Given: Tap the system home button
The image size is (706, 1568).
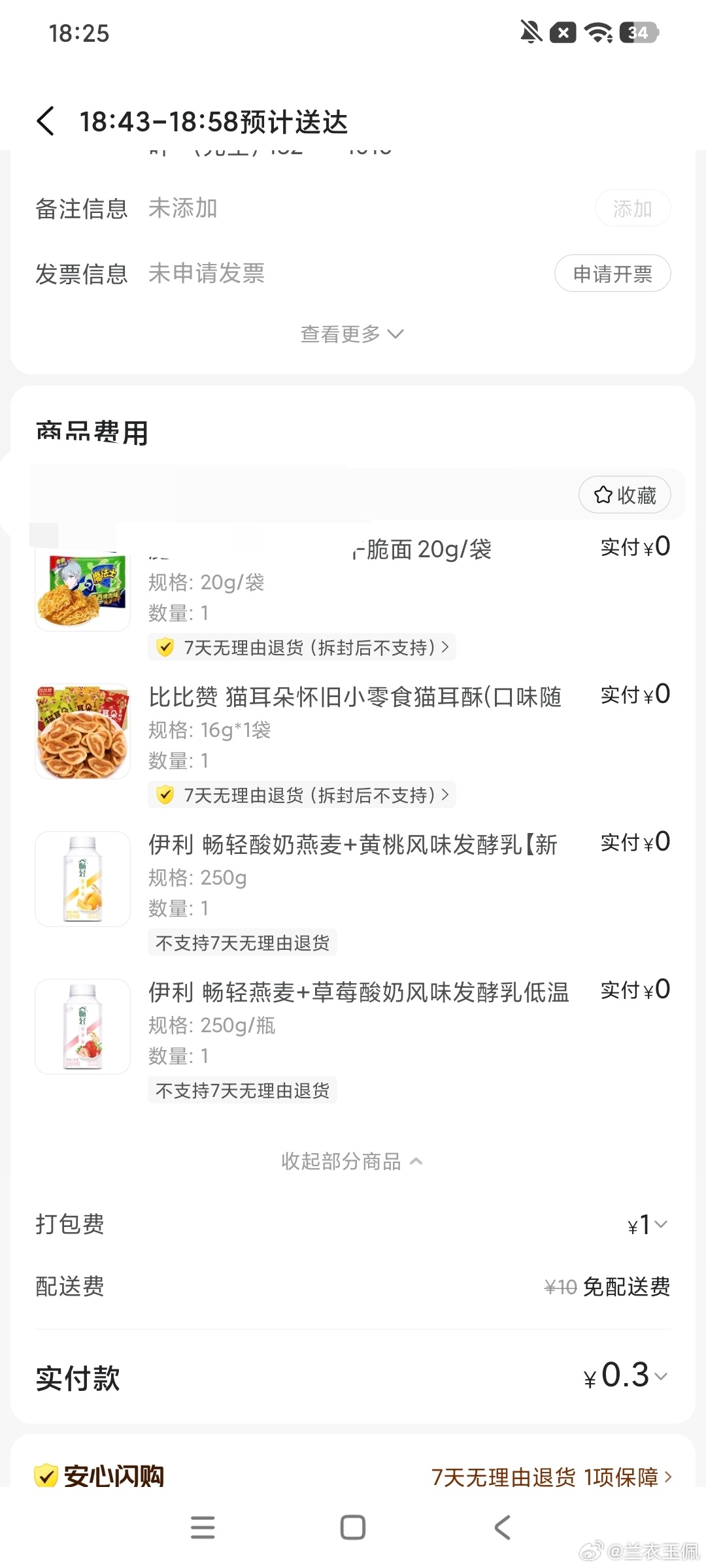Looking at the screenshot, I should (x=353, y=1527).
